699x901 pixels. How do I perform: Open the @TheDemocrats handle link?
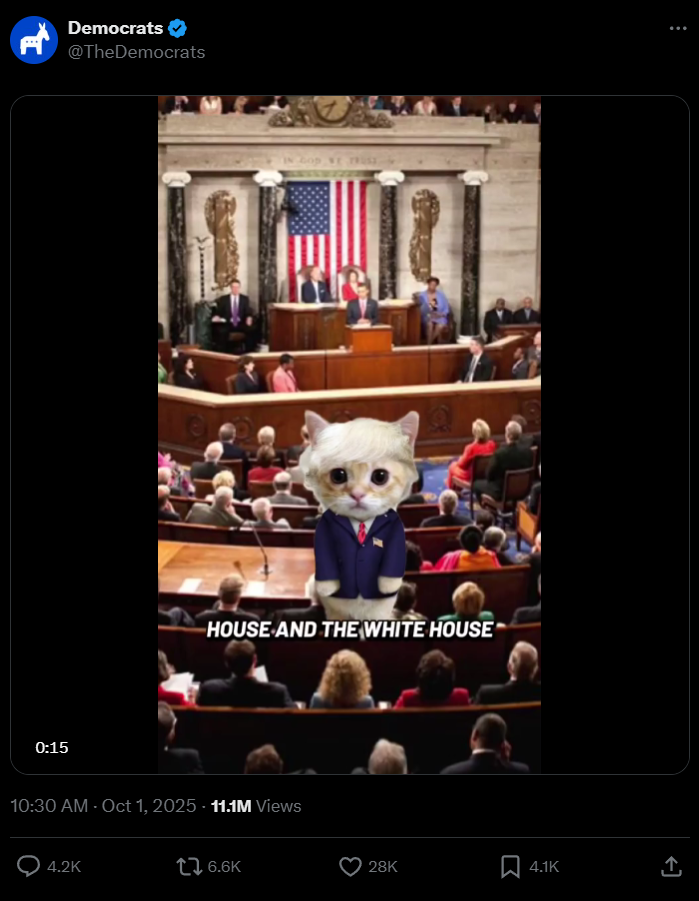(136, 52)
